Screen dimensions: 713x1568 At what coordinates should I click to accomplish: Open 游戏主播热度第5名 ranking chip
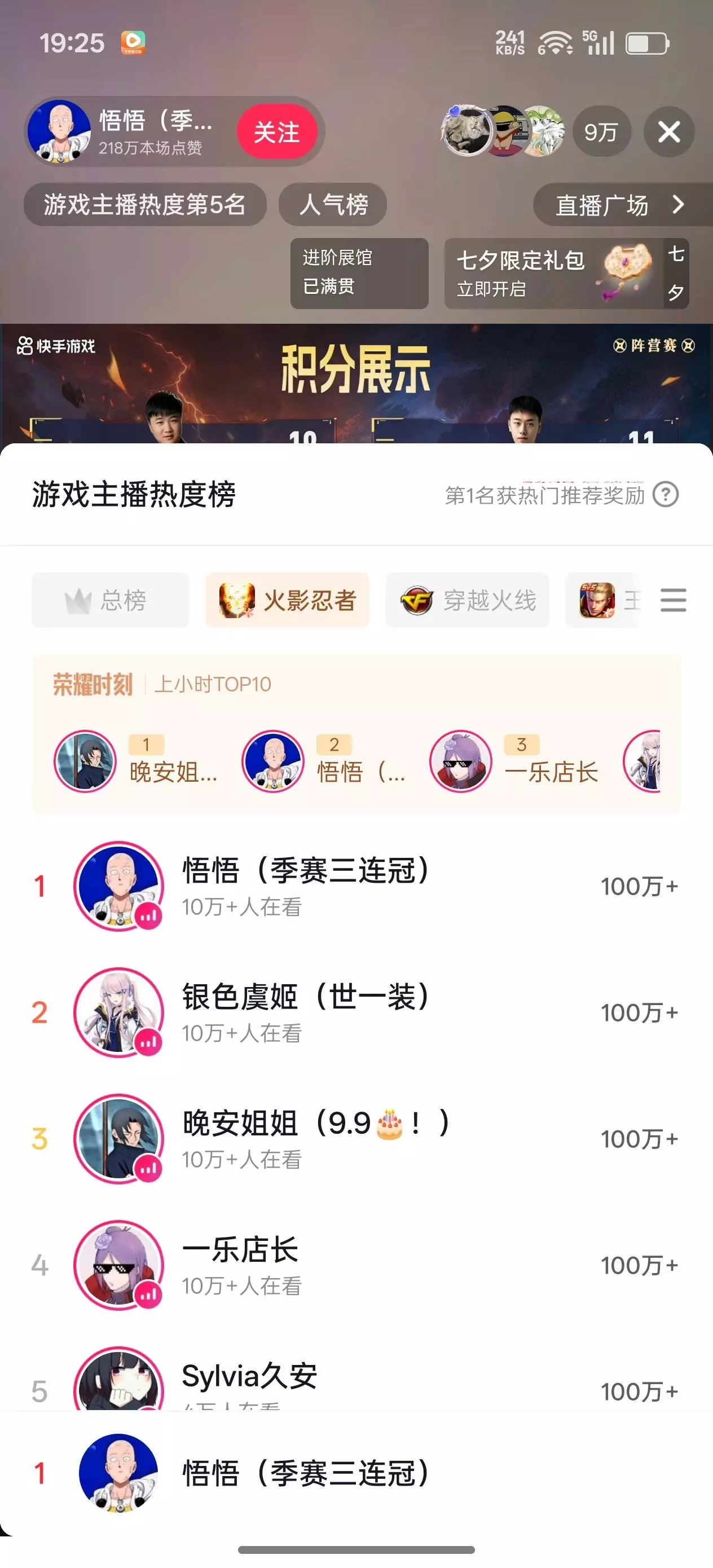(x=145, y=205)
